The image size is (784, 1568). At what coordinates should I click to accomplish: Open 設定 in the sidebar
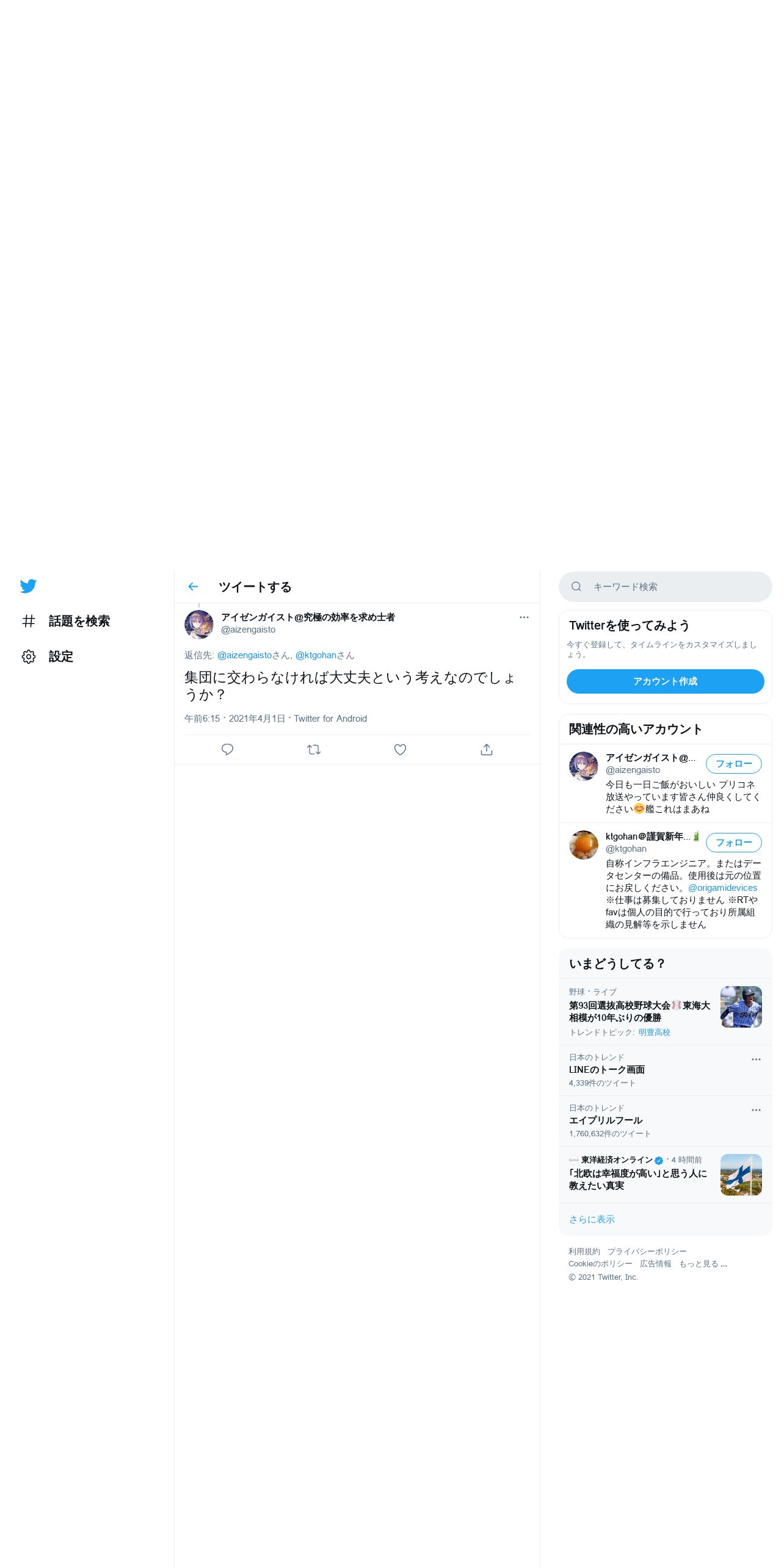pyautogui.click(x=47, y=656)
